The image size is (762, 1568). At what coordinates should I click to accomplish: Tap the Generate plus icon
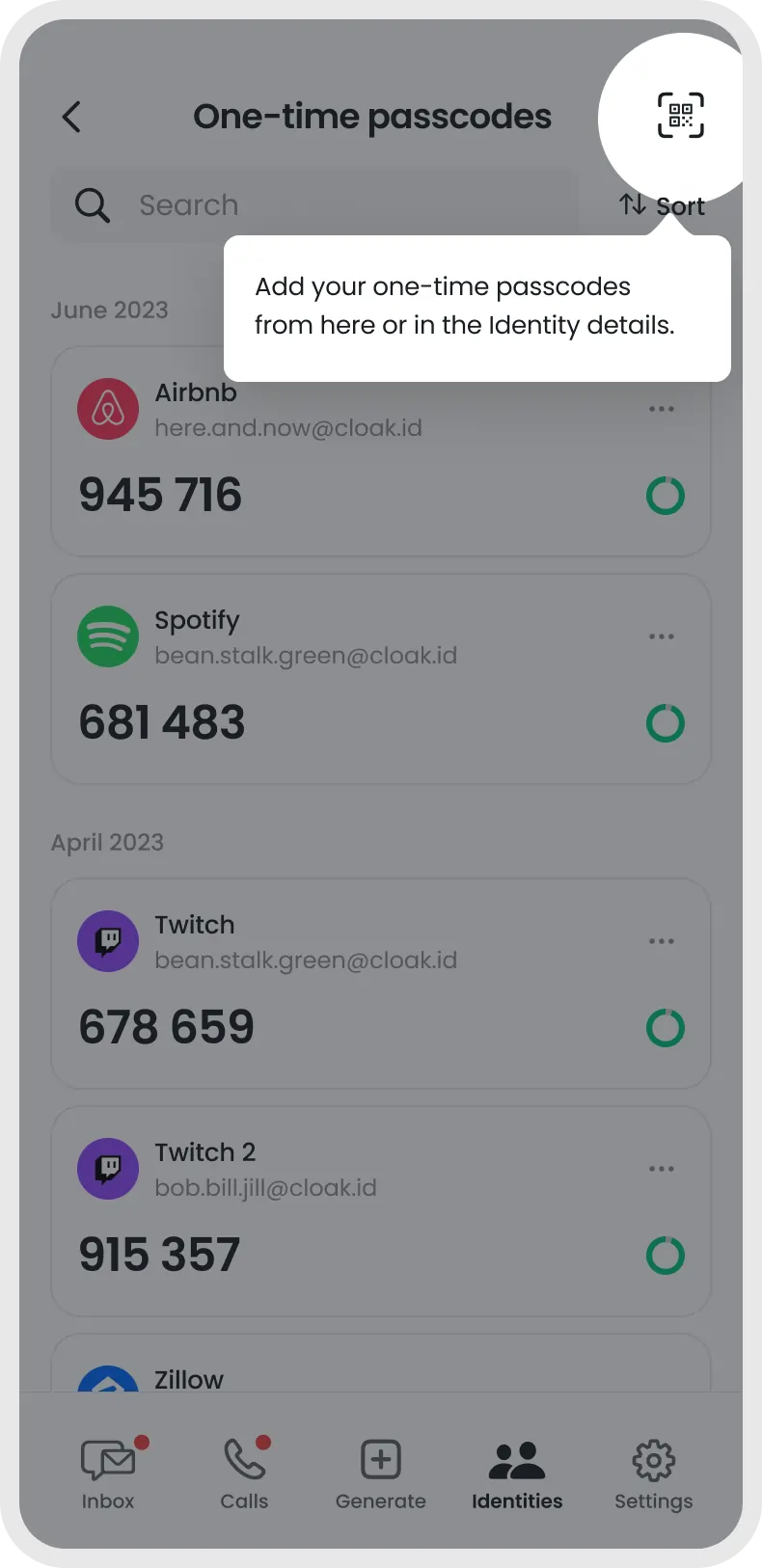point(380,1459)
